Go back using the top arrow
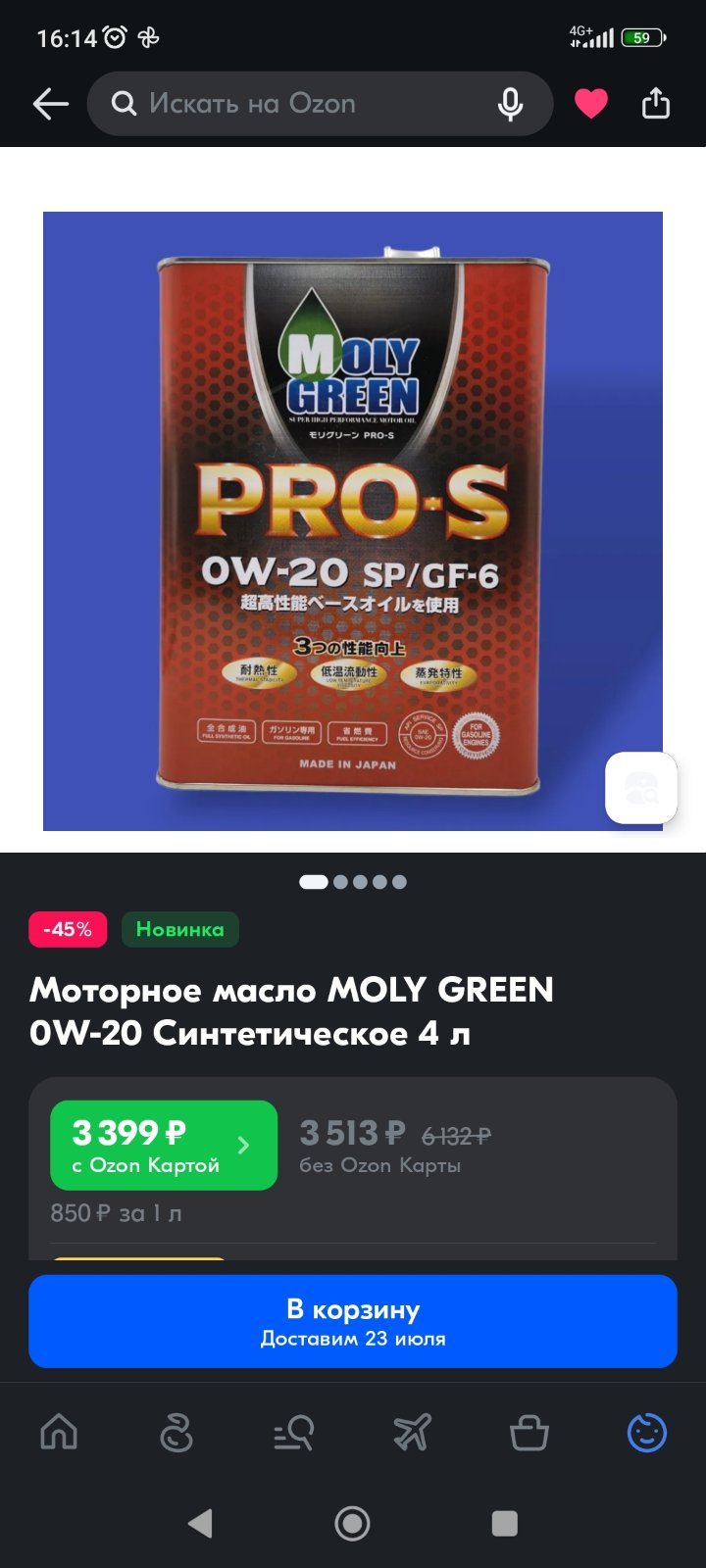The width and height of the screenshot is (706, 1568). (50, 104)
